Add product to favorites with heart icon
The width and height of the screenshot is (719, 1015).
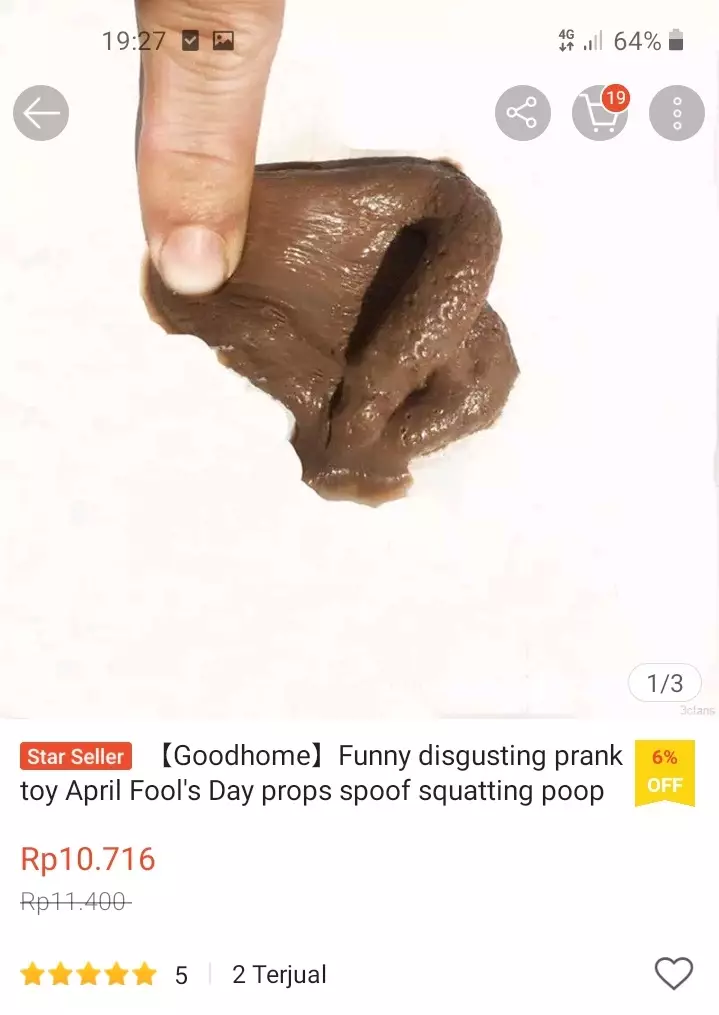673,973
